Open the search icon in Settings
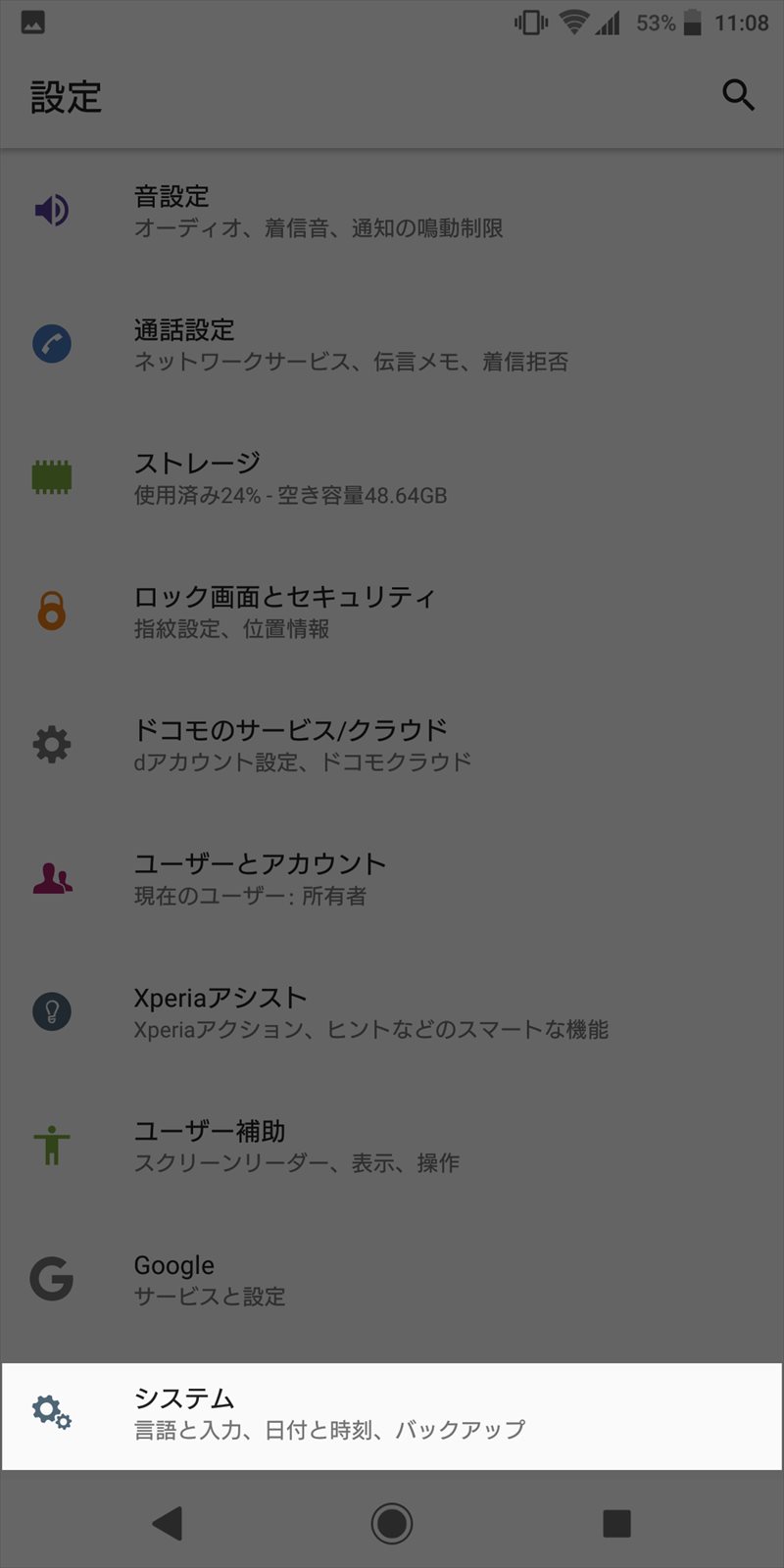 (738, 95)
